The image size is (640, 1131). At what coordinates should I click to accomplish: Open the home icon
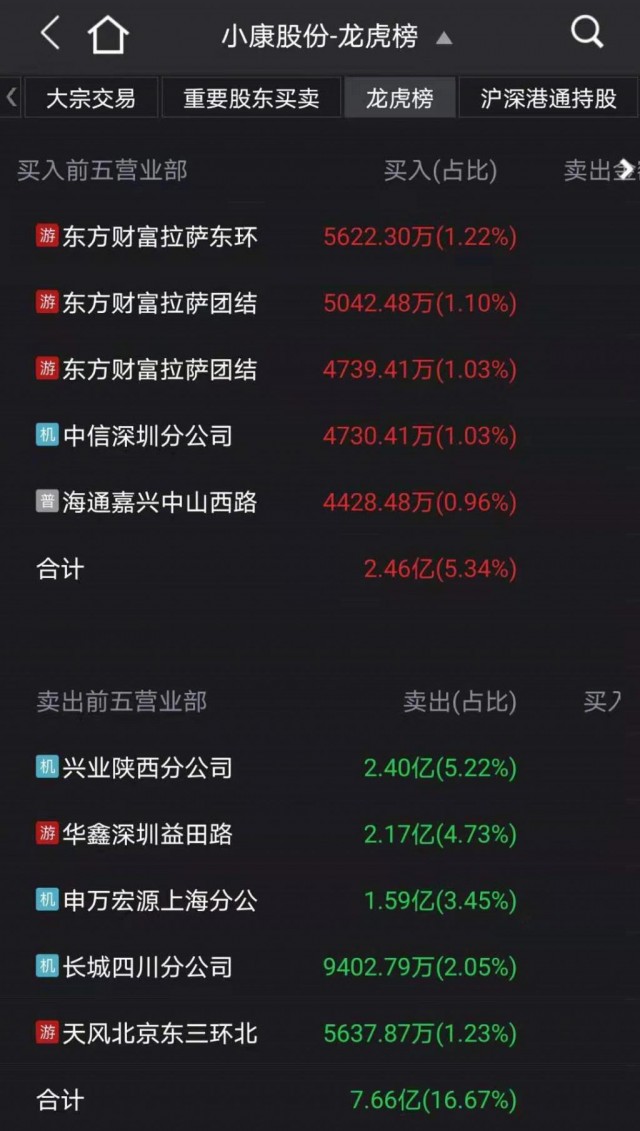(108, 35)
